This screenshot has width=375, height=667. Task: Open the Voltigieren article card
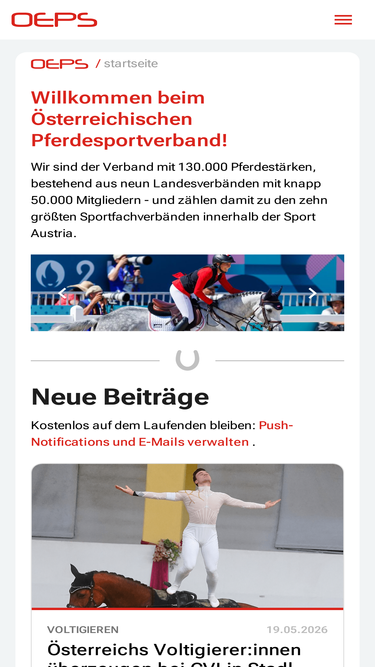tap(188, 565)
